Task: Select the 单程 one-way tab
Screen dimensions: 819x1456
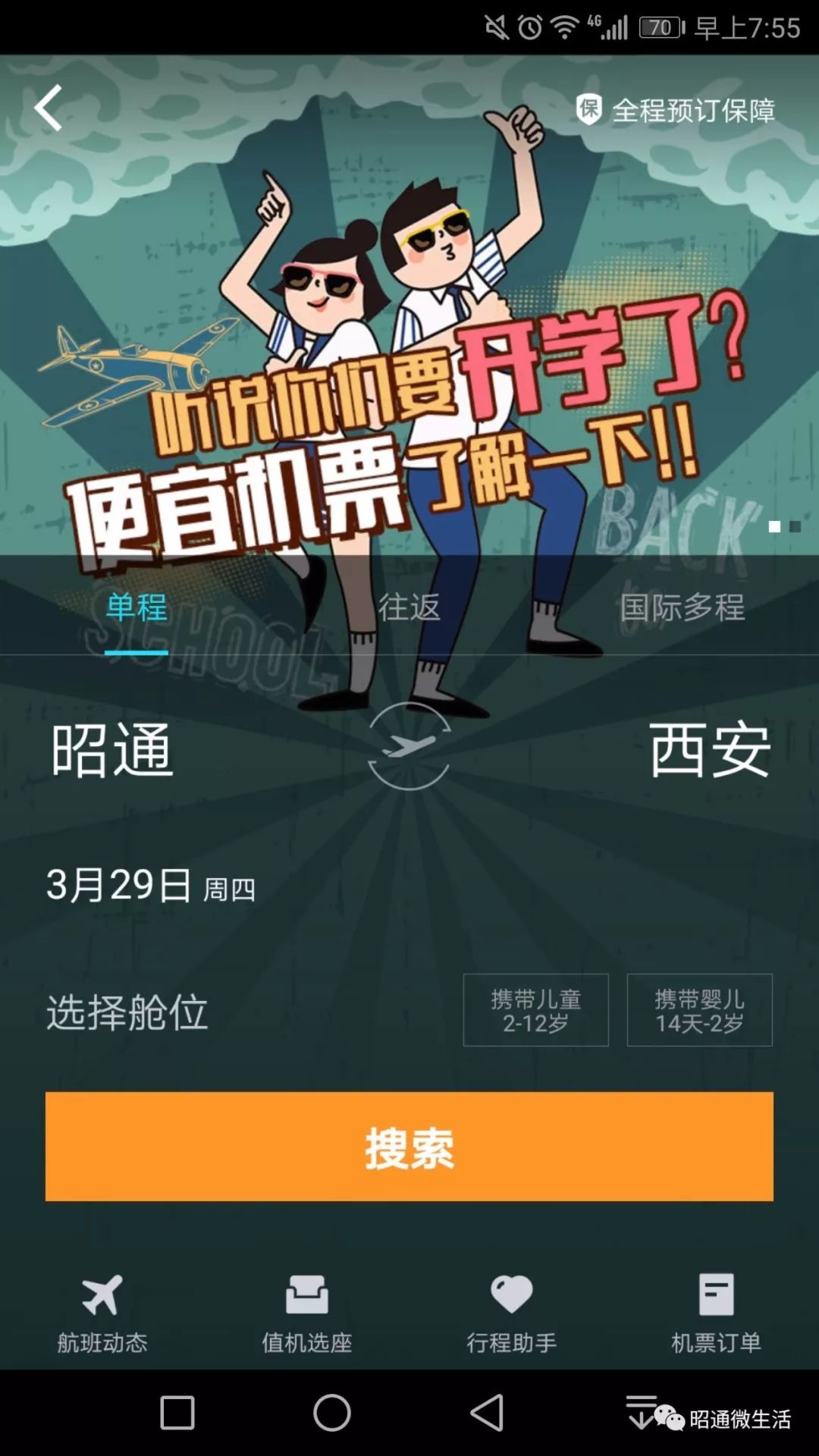Action: (136, 607)
